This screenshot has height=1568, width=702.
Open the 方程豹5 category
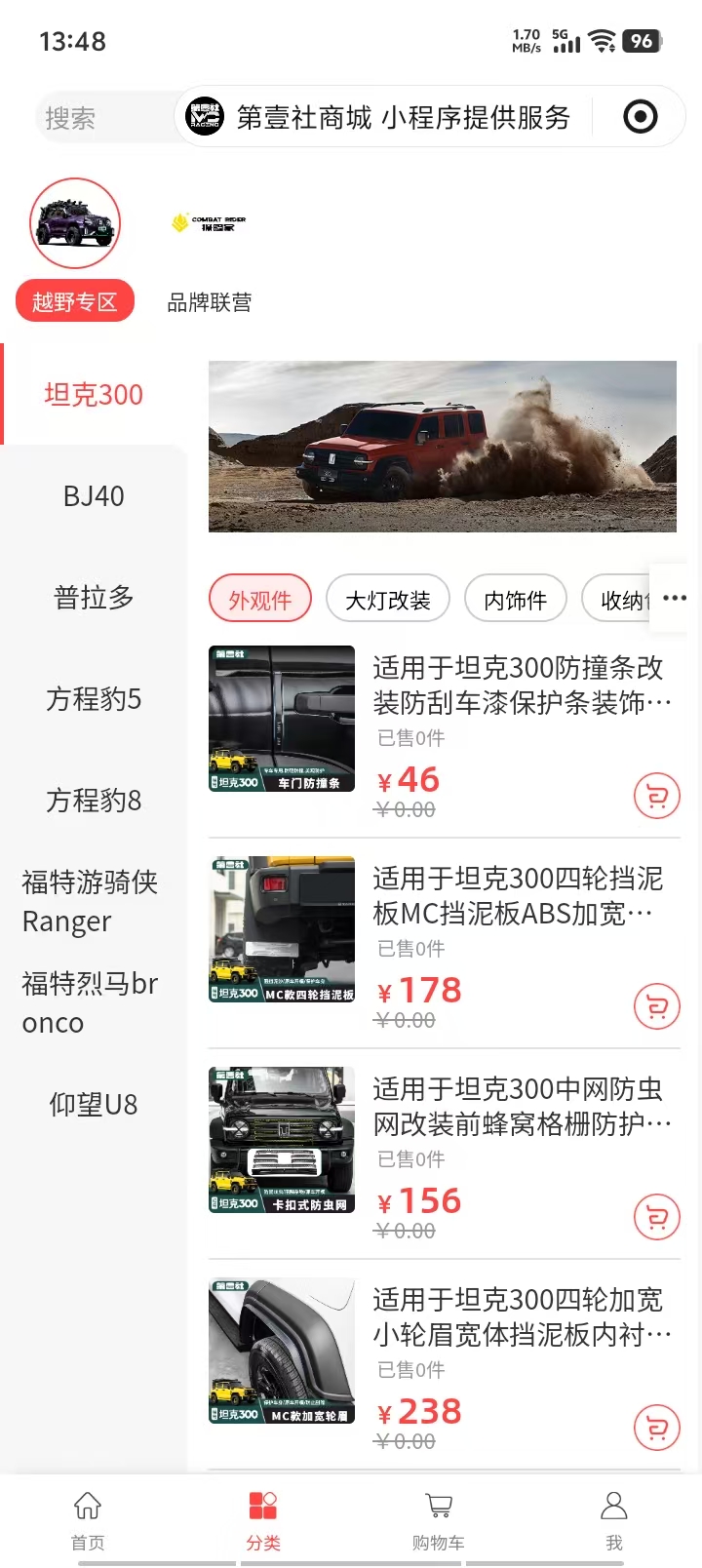[94, 699]
